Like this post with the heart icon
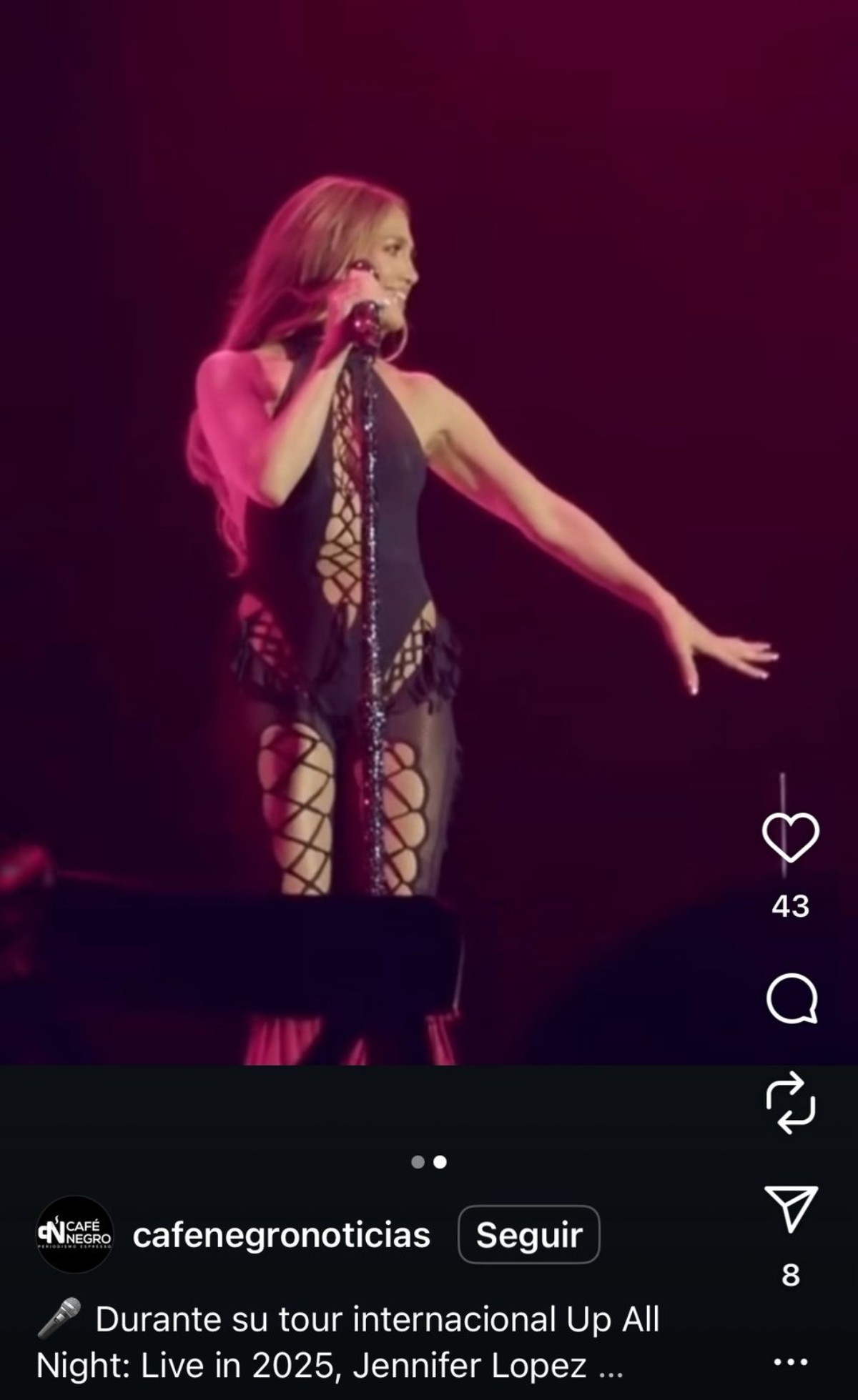This screenshot has width=858, height=1400. click(x=790, y=837)
